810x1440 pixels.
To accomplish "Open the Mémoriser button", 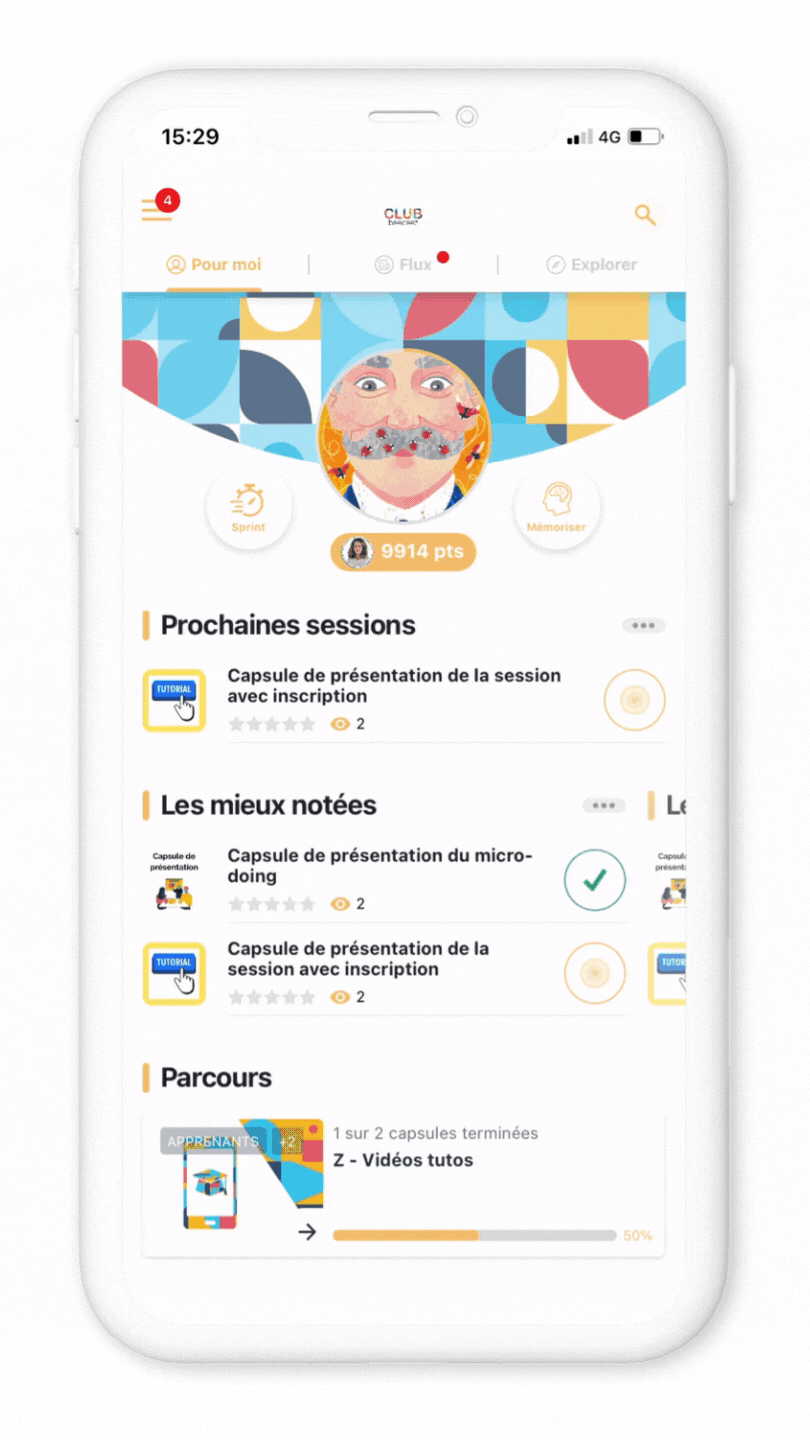I will tap(556, 508).
